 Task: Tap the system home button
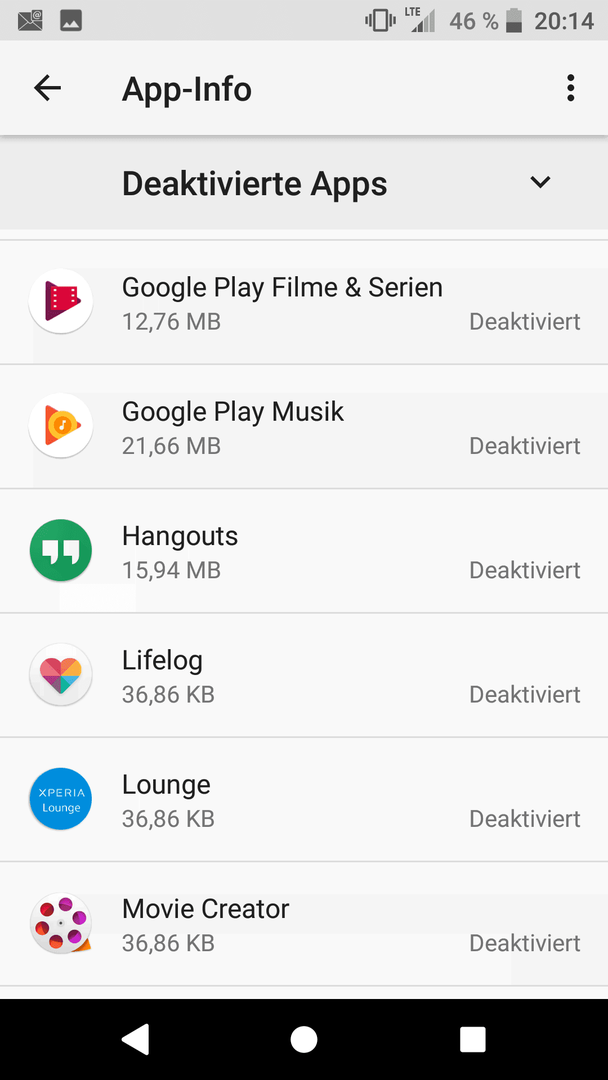pos(304,1039)
